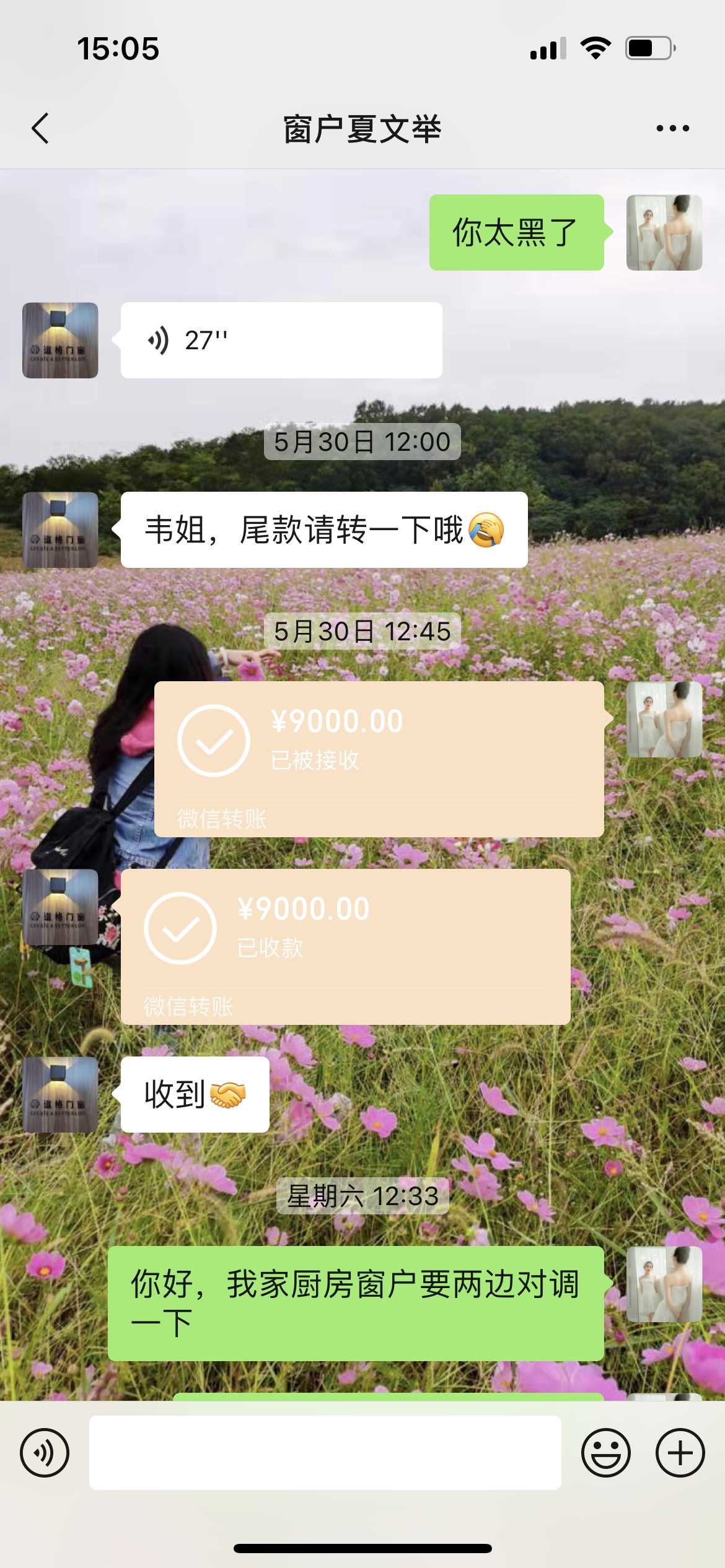Viewport: 725px width, 1568px height.
Task: Open my avatar beside 你太黑了
Action: (x=664, y=233)
